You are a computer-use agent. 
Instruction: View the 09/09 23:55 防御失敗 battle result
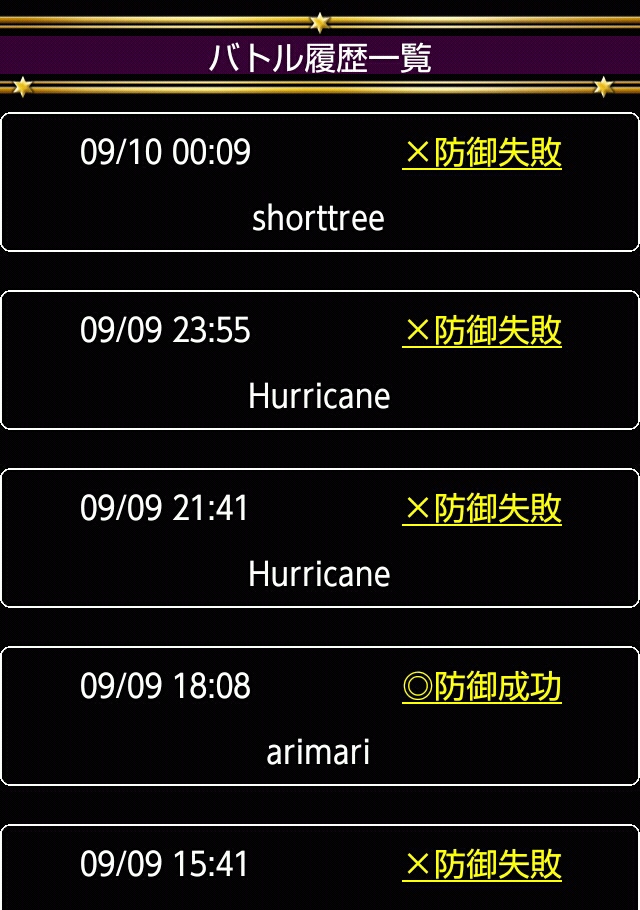pyautogui.click(x=482, y=331)
